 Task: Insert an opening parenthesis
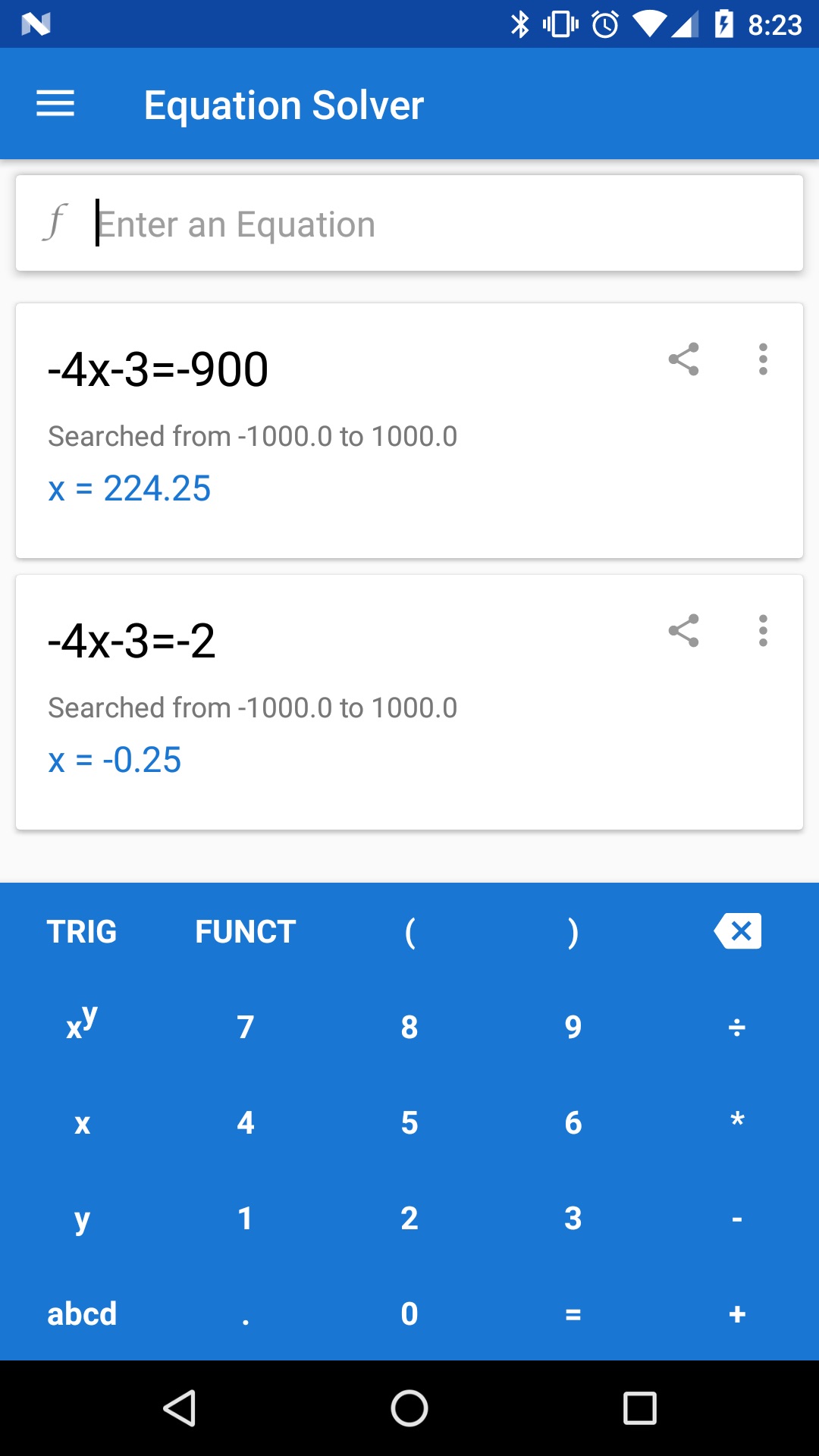[x=409, y=931]
